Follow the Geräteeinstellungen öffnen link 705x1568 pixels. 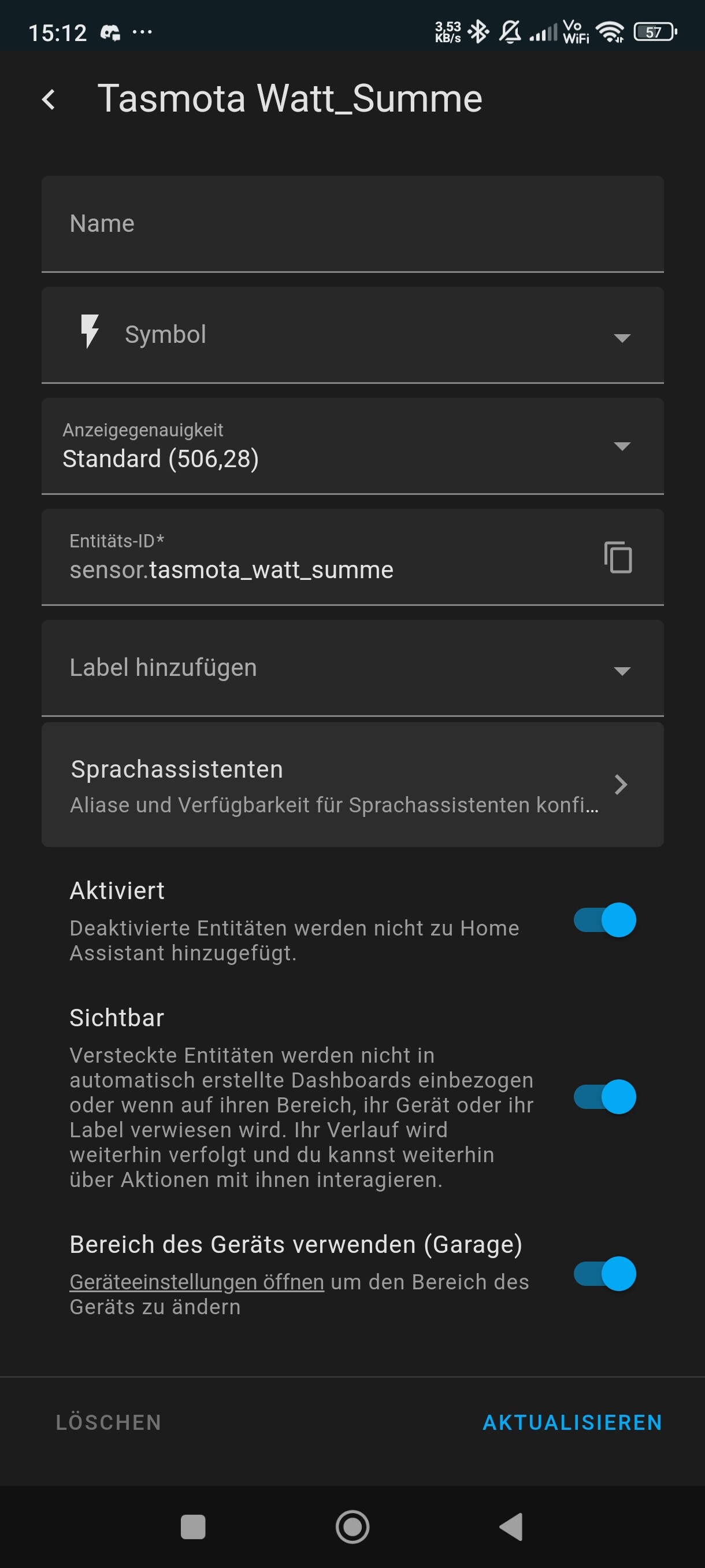(196, 1282)
